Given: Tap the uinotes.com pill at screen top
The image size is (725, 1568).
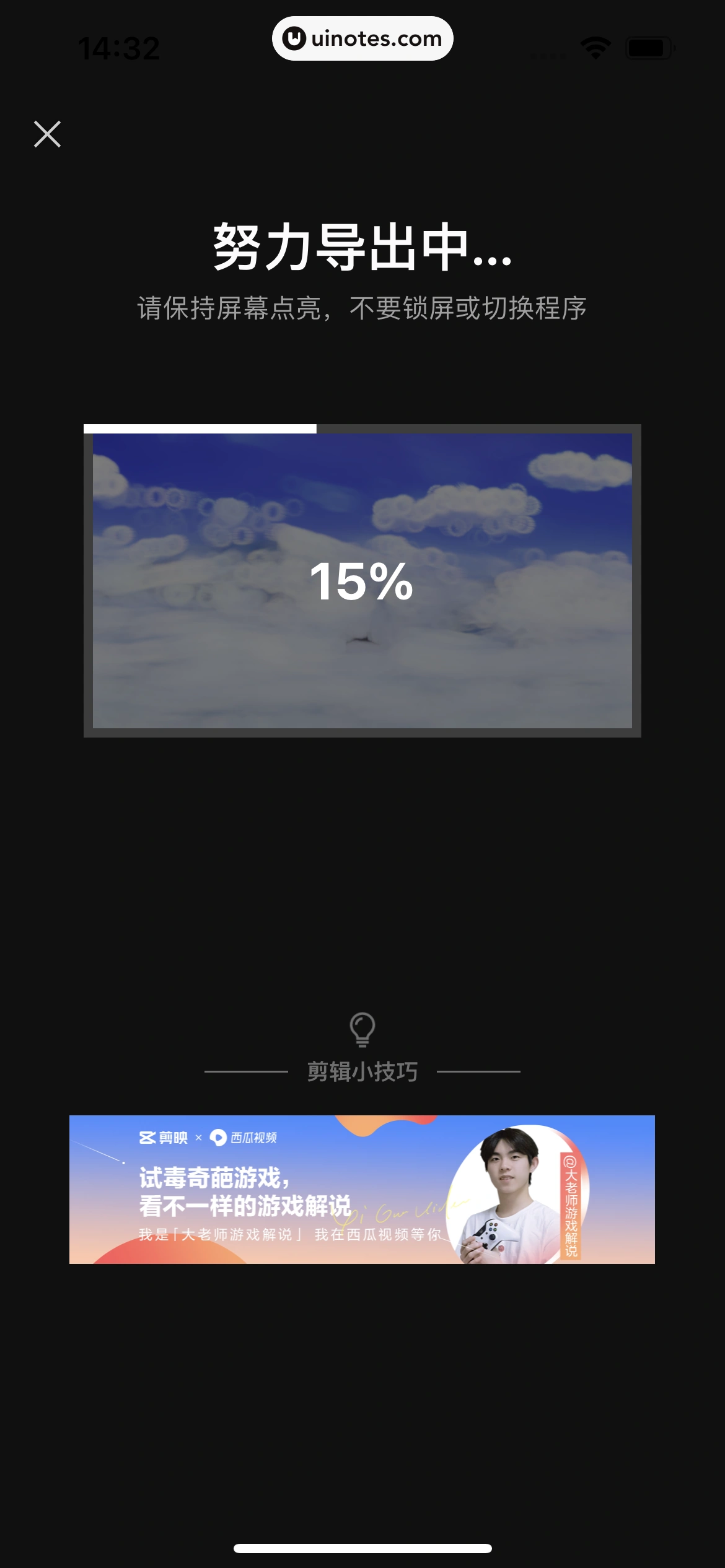Looking at the screenshot, I should point(362,38).
